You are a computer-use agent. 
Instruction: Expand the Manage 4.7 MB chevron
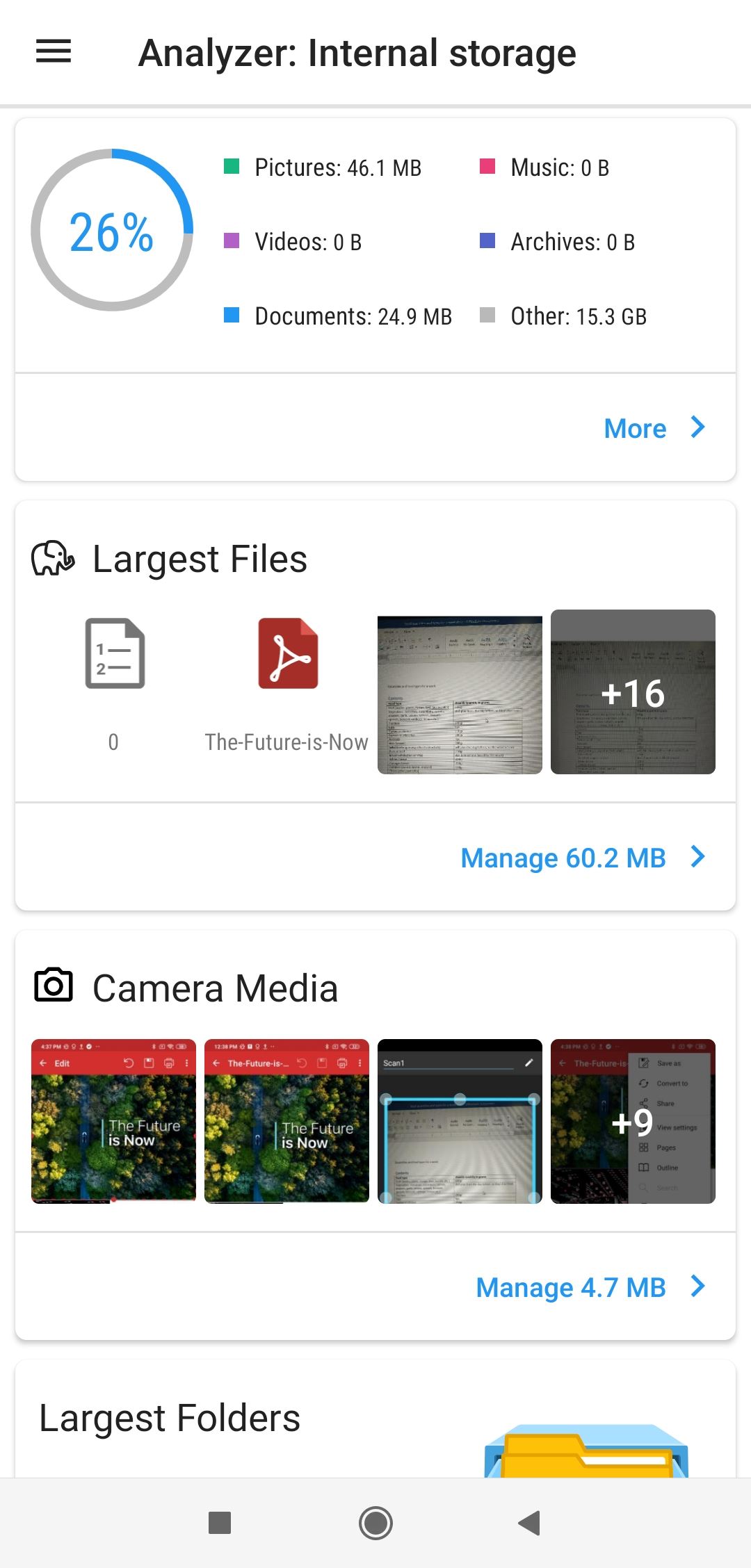tap(697, 1287)
